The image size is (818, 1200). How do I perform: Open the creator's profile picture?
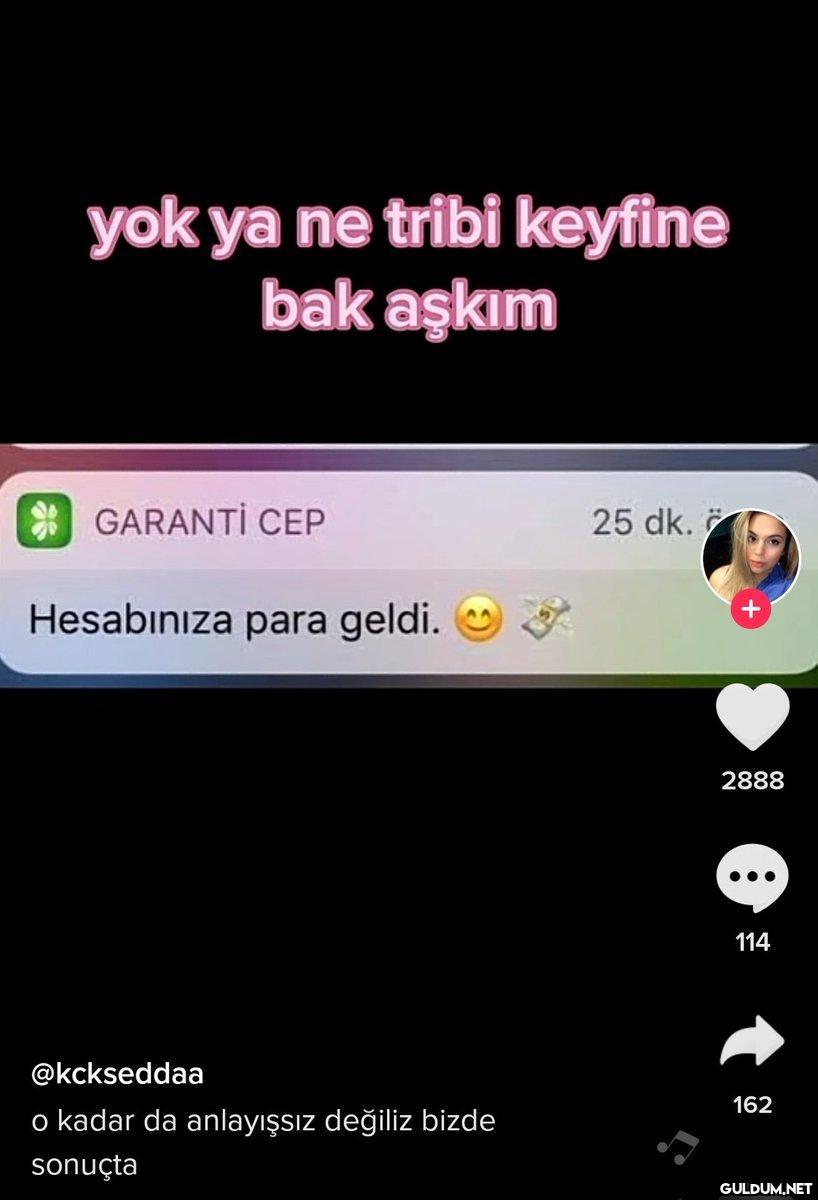tap(750, 555)
